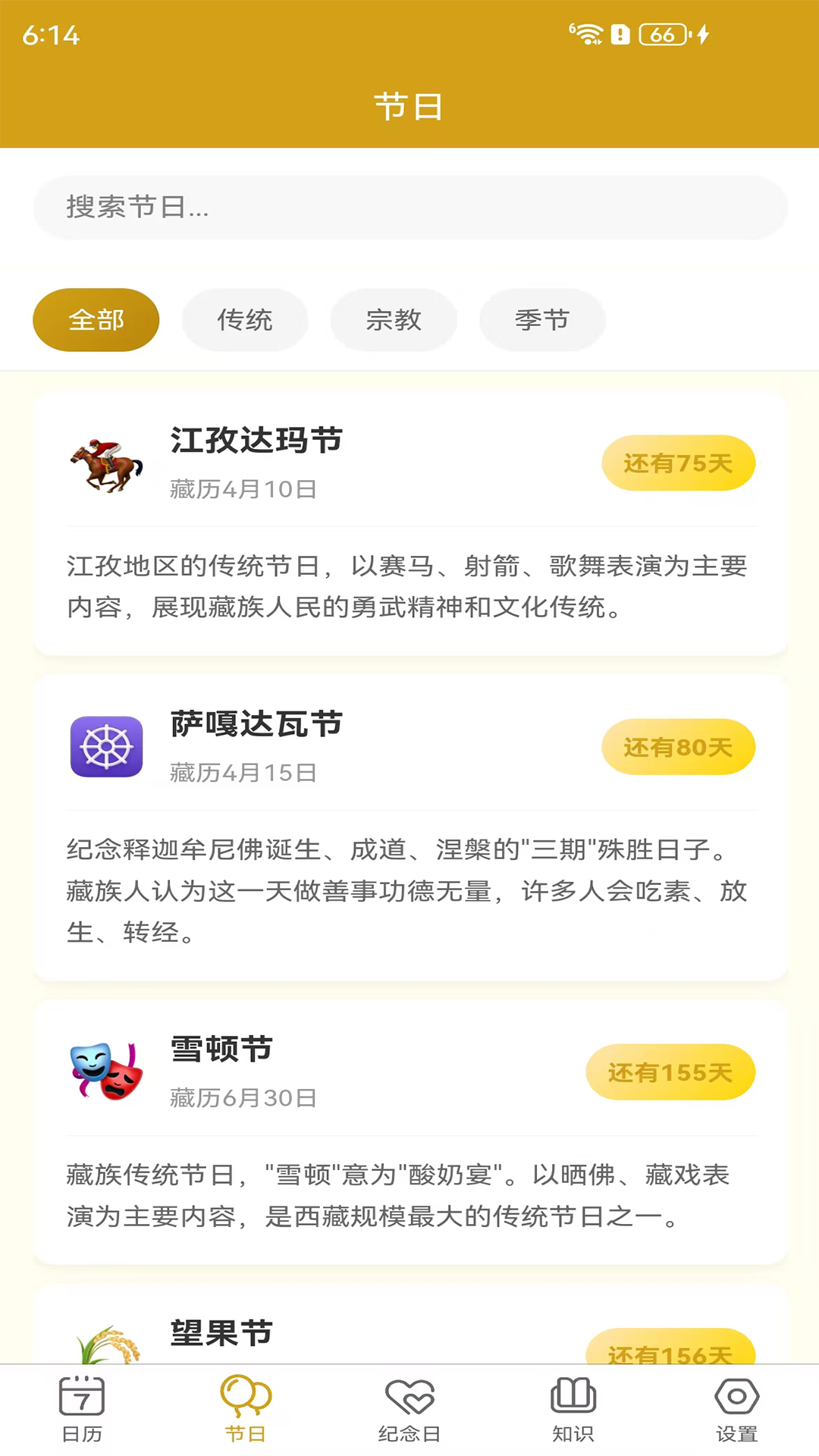819x1456 pixels.
Task: Tap the 搜索节日 search field
Action: point(409,207)
